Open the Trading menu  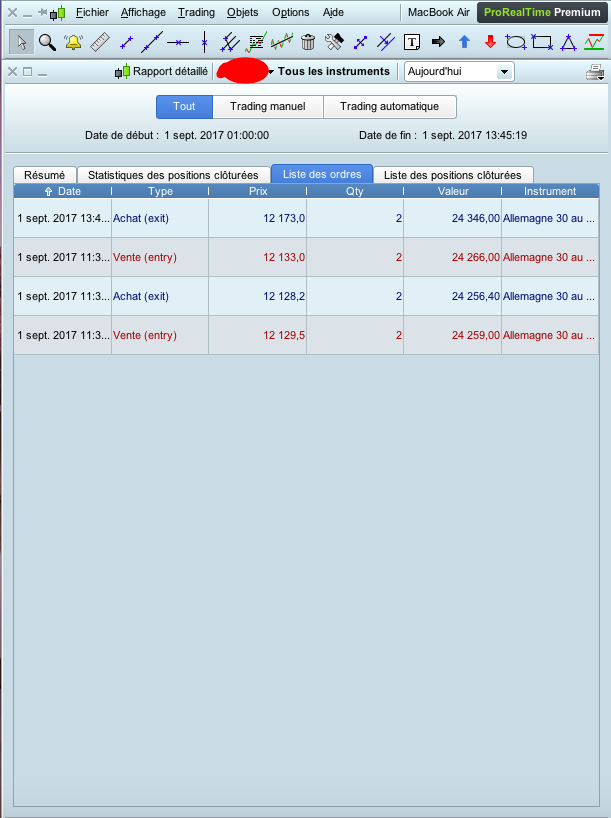point(196,13)
